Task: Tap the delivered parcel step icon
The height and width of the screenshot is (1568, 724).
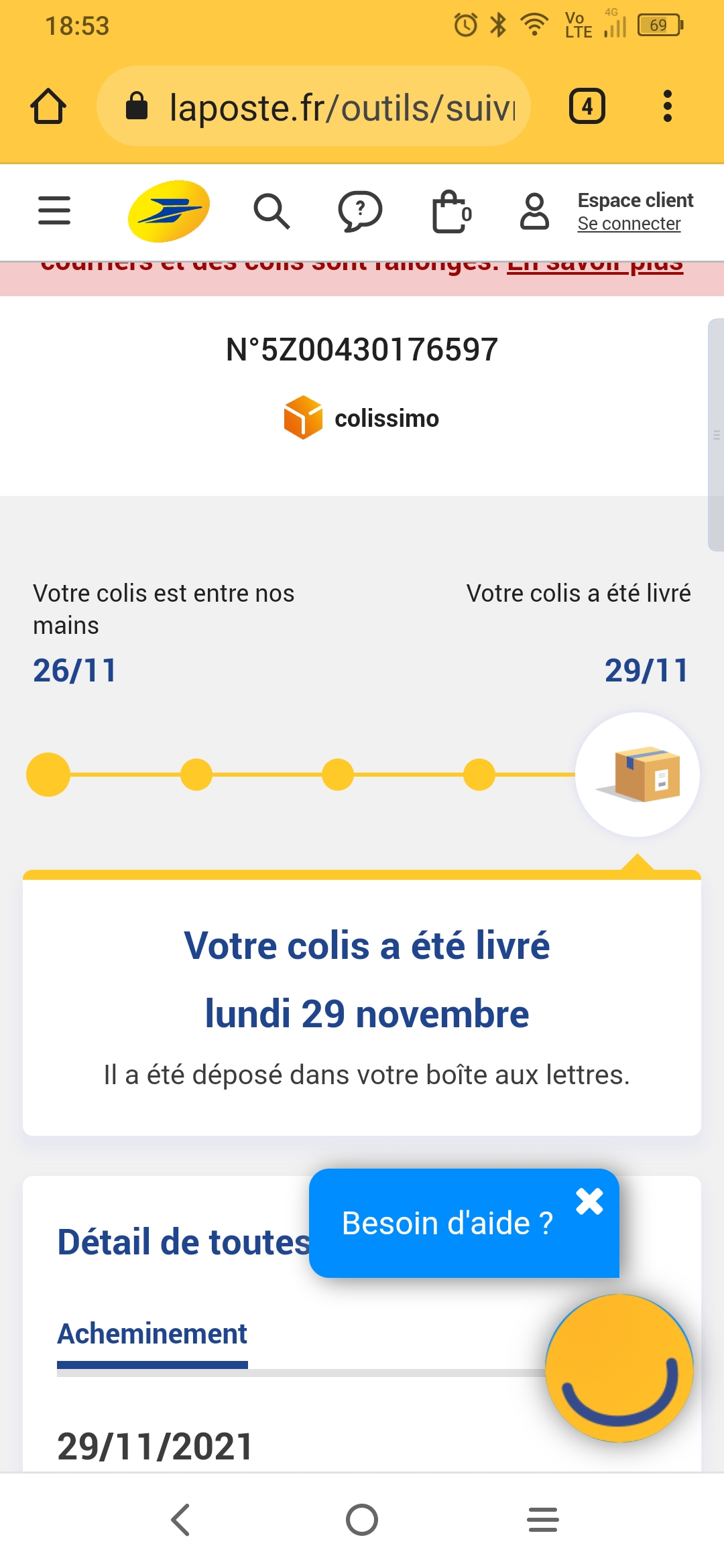Action: click(x=638, y=775)
